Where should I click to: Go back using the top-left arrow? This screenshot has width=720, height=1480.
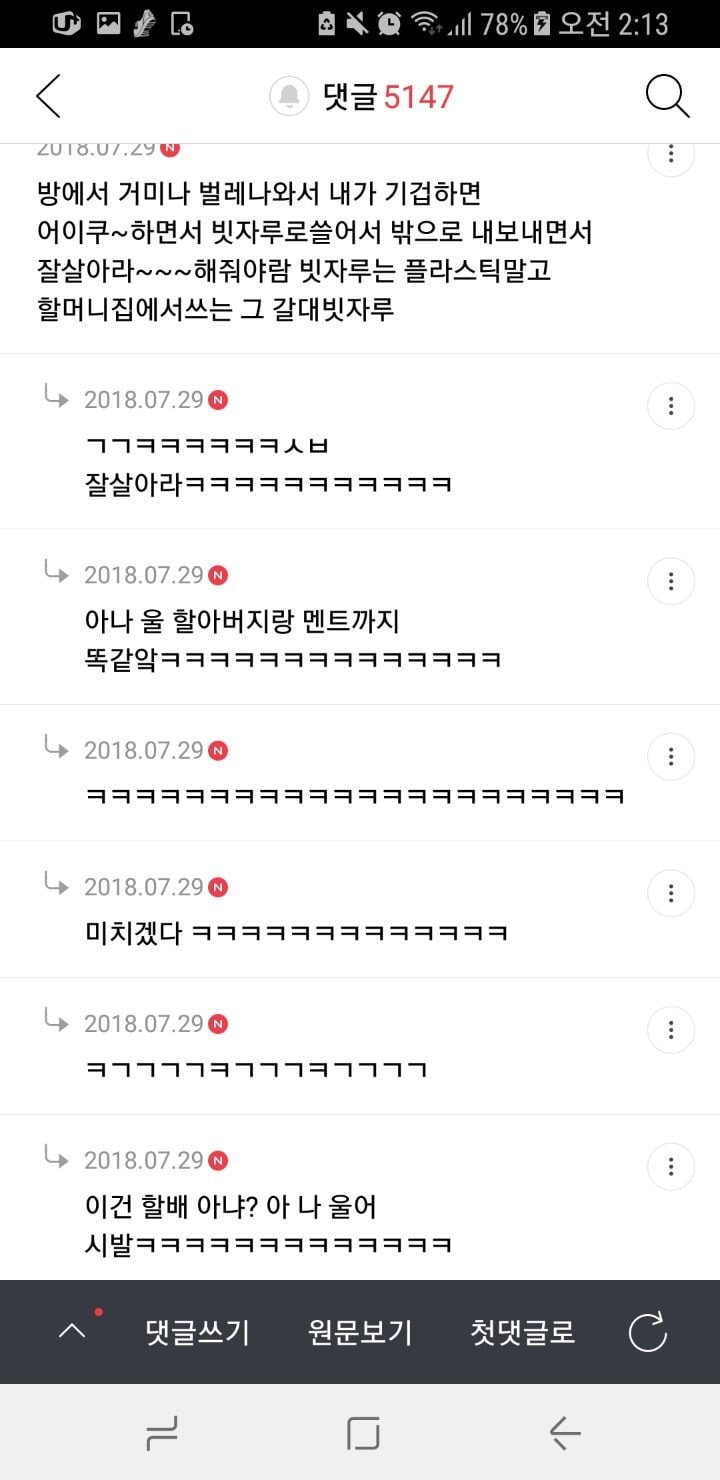pos(48,96)
